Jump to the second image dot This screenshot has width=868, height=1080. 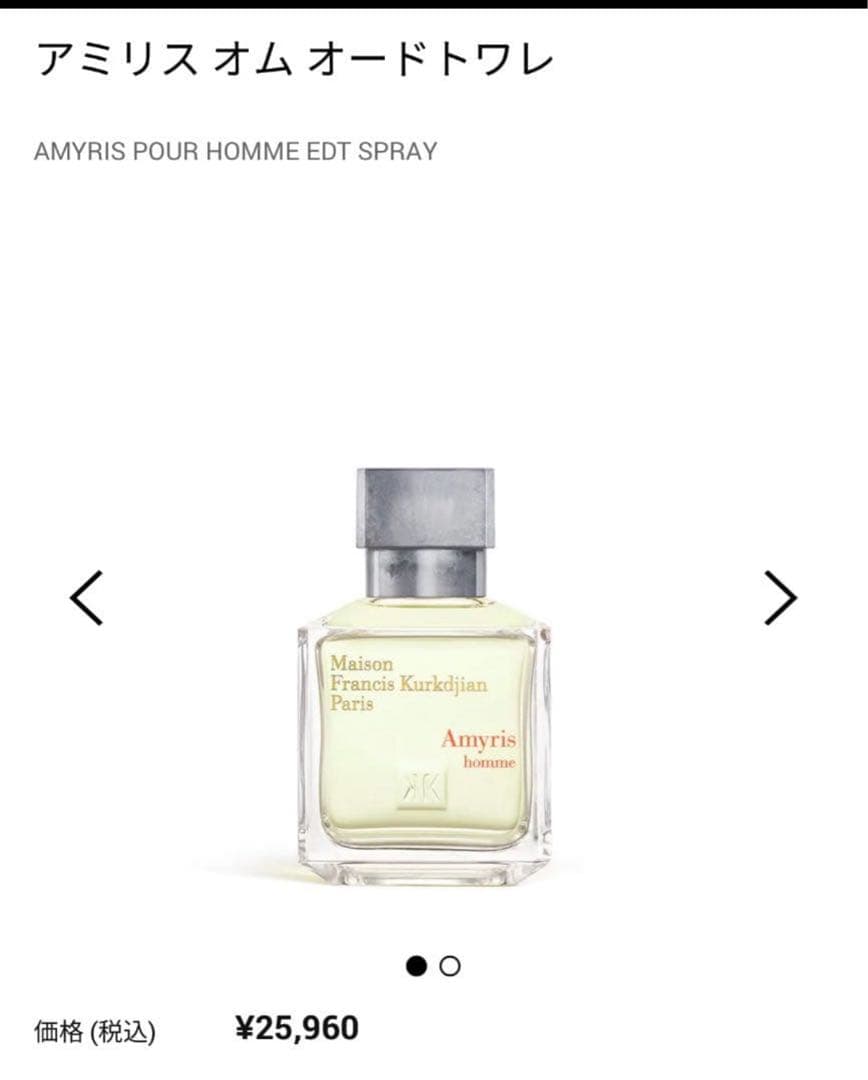[x=450, y=966]
